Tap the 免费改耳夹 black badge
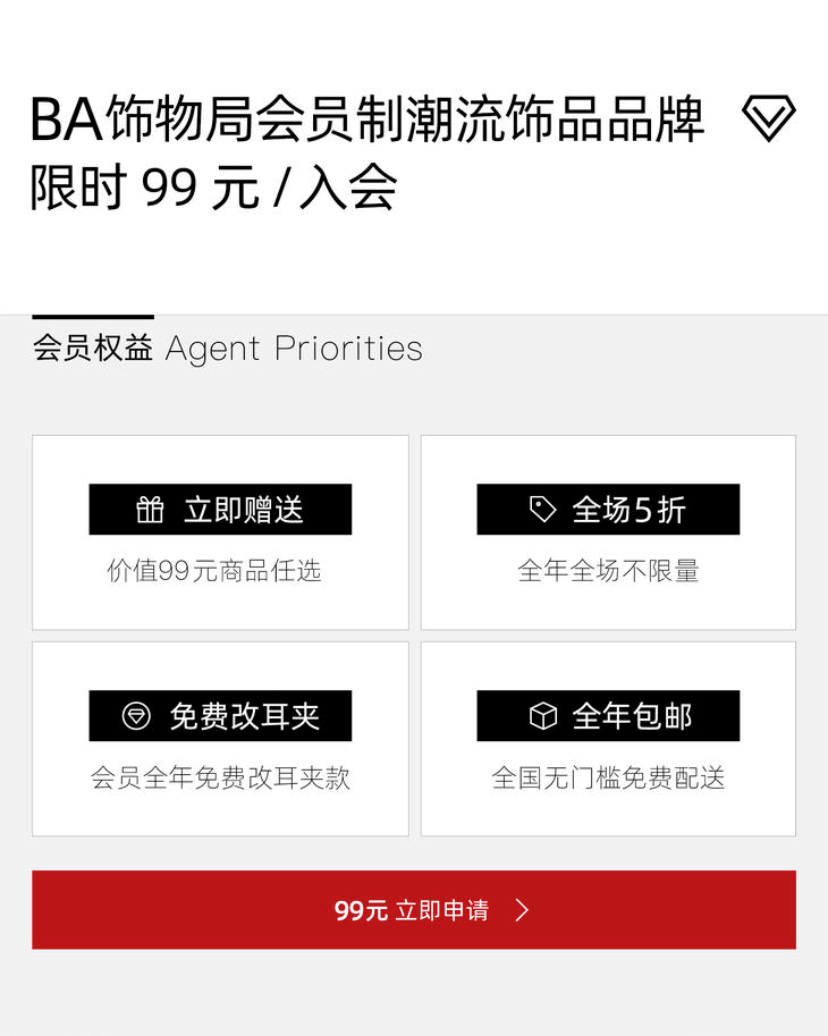The image size is (828, 1036). click(220, 715)
